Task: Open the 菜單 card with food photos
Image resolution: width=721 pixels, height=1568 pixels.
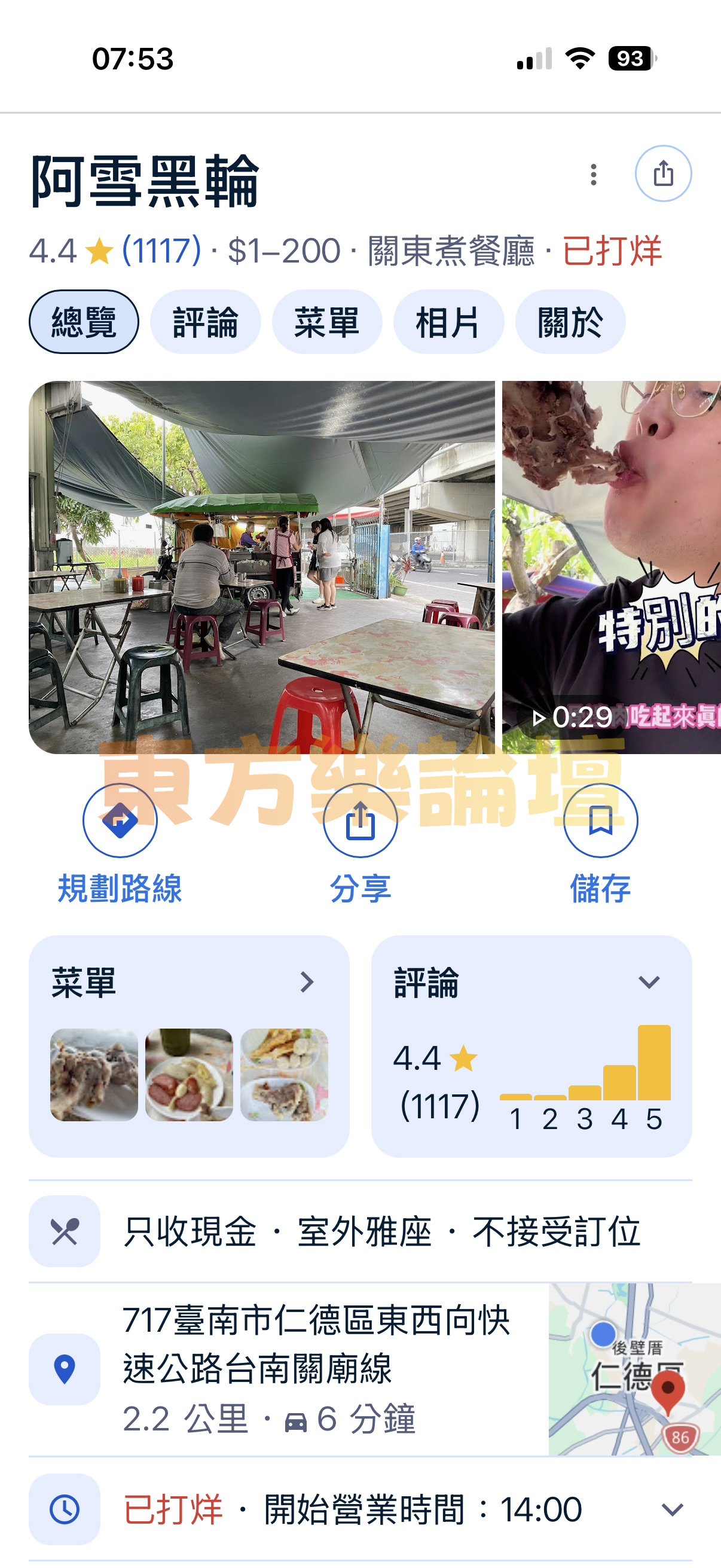Action: 188,1046
